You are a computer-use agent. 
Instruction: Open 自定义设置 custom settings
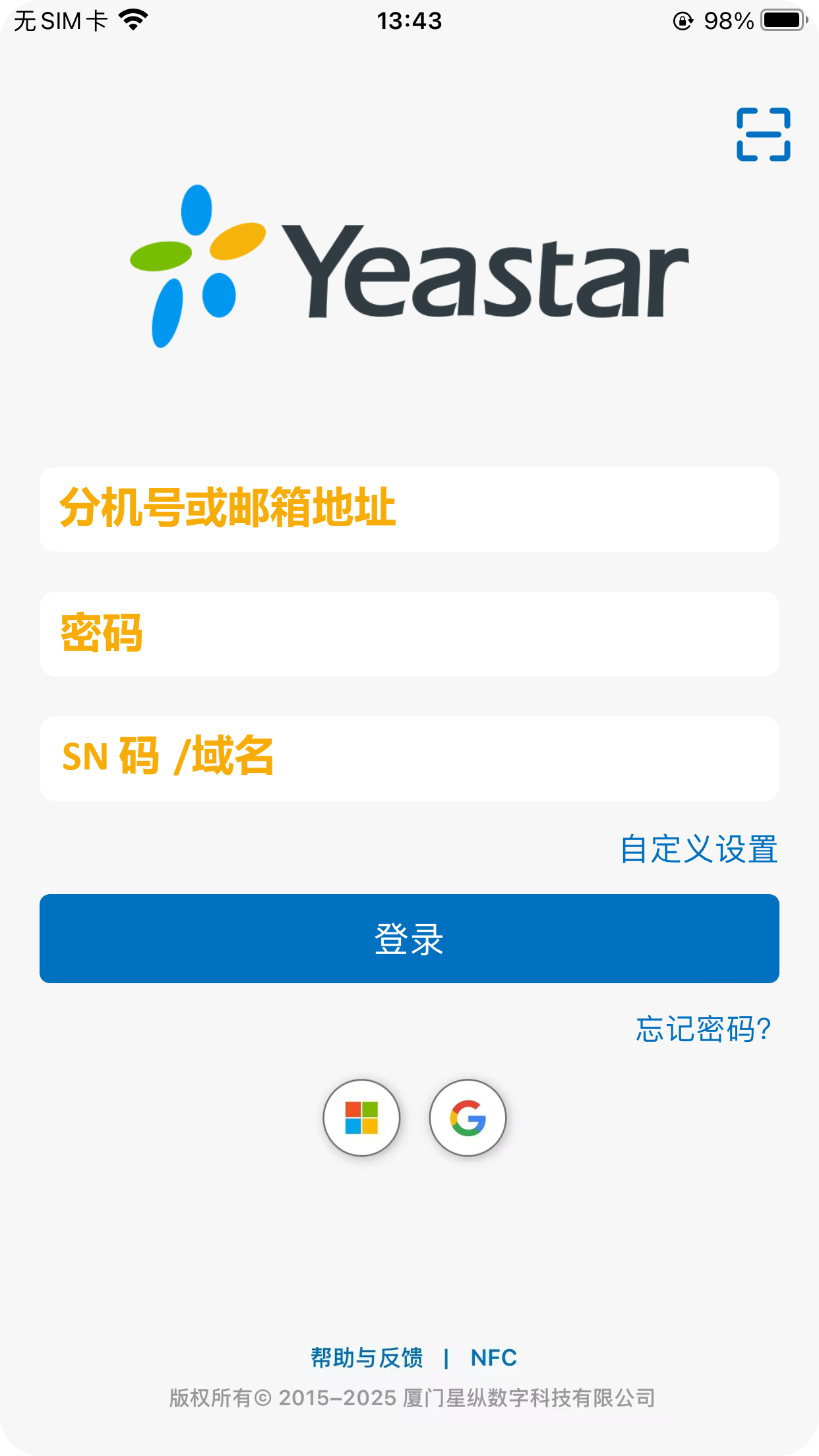point(699,849)
